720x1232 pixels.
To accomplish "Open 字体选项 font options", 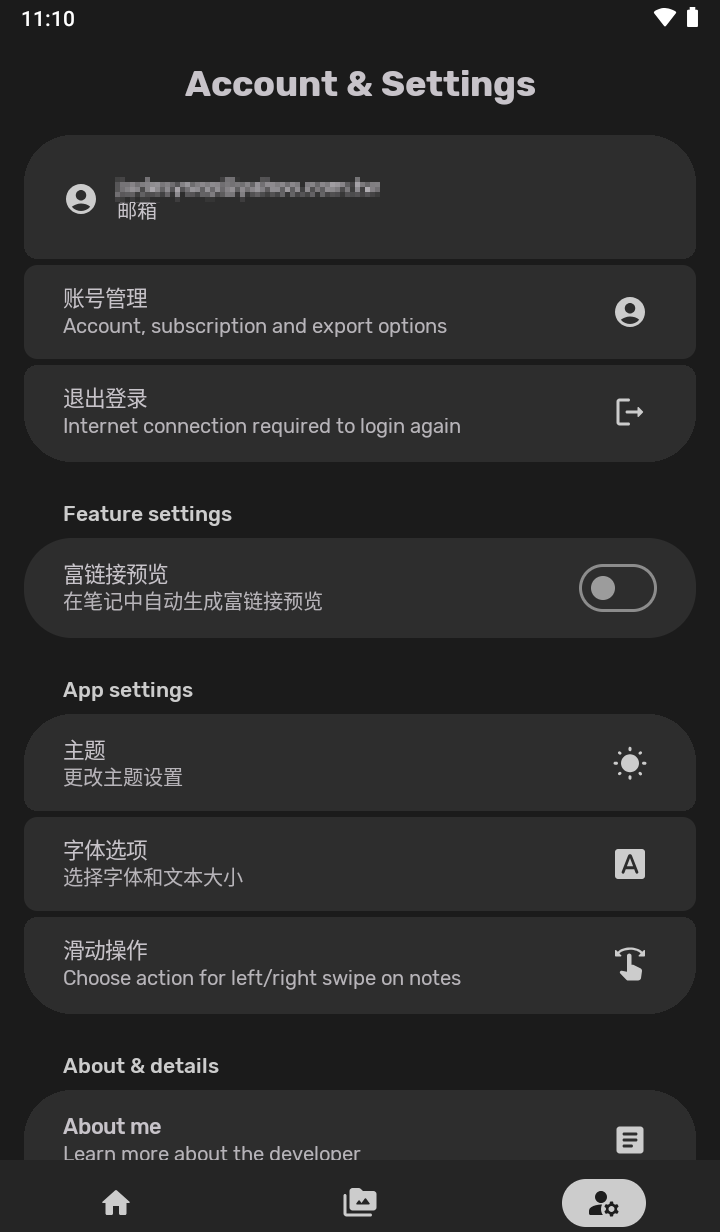I will pos(359,864).
